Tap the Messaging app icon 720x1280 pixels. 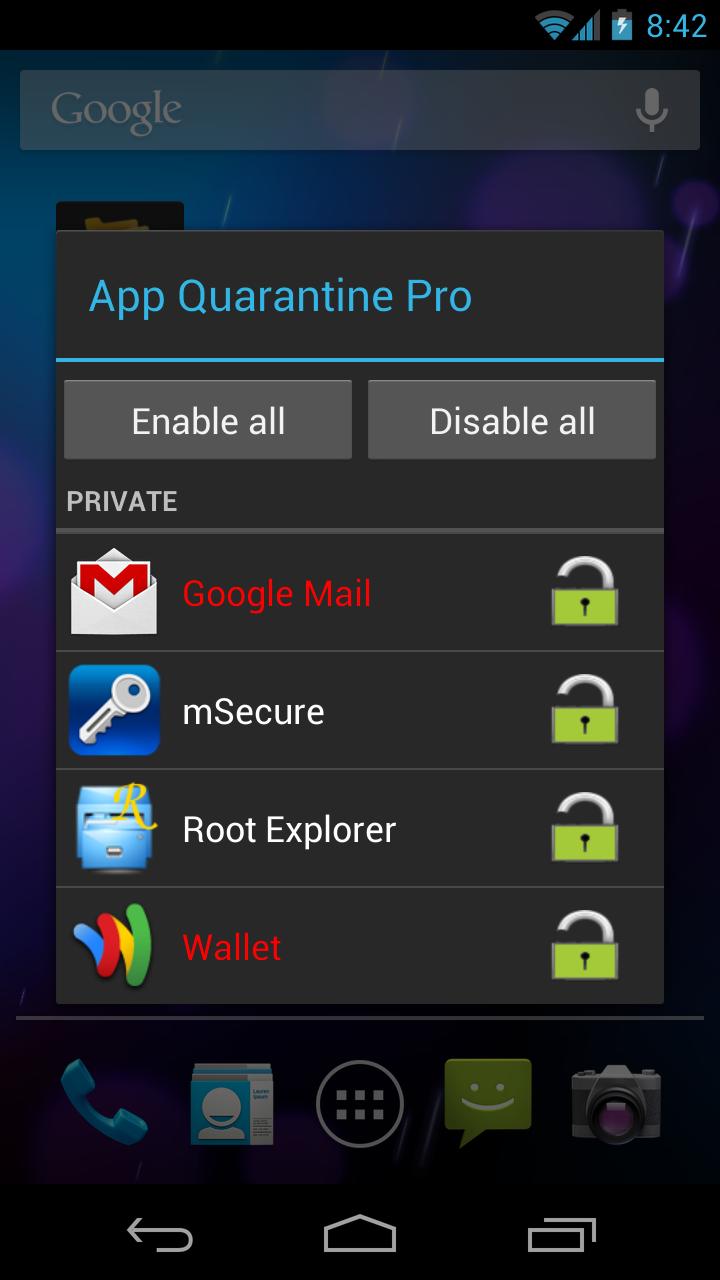tap(487, 1103)
